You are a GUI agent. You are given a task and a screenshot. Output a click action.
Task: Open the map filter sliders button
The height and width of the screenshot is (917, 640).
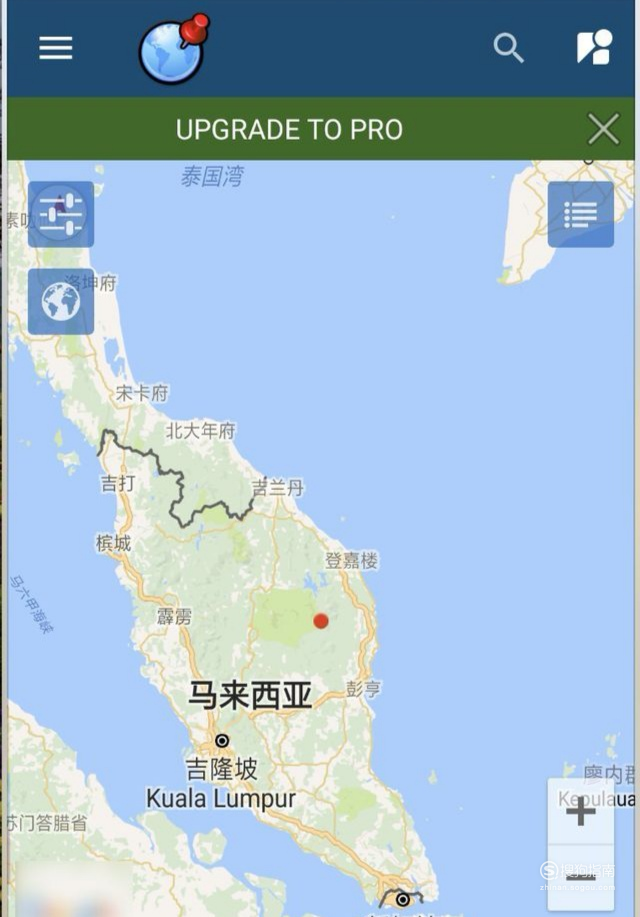click(x=61, y=214)
